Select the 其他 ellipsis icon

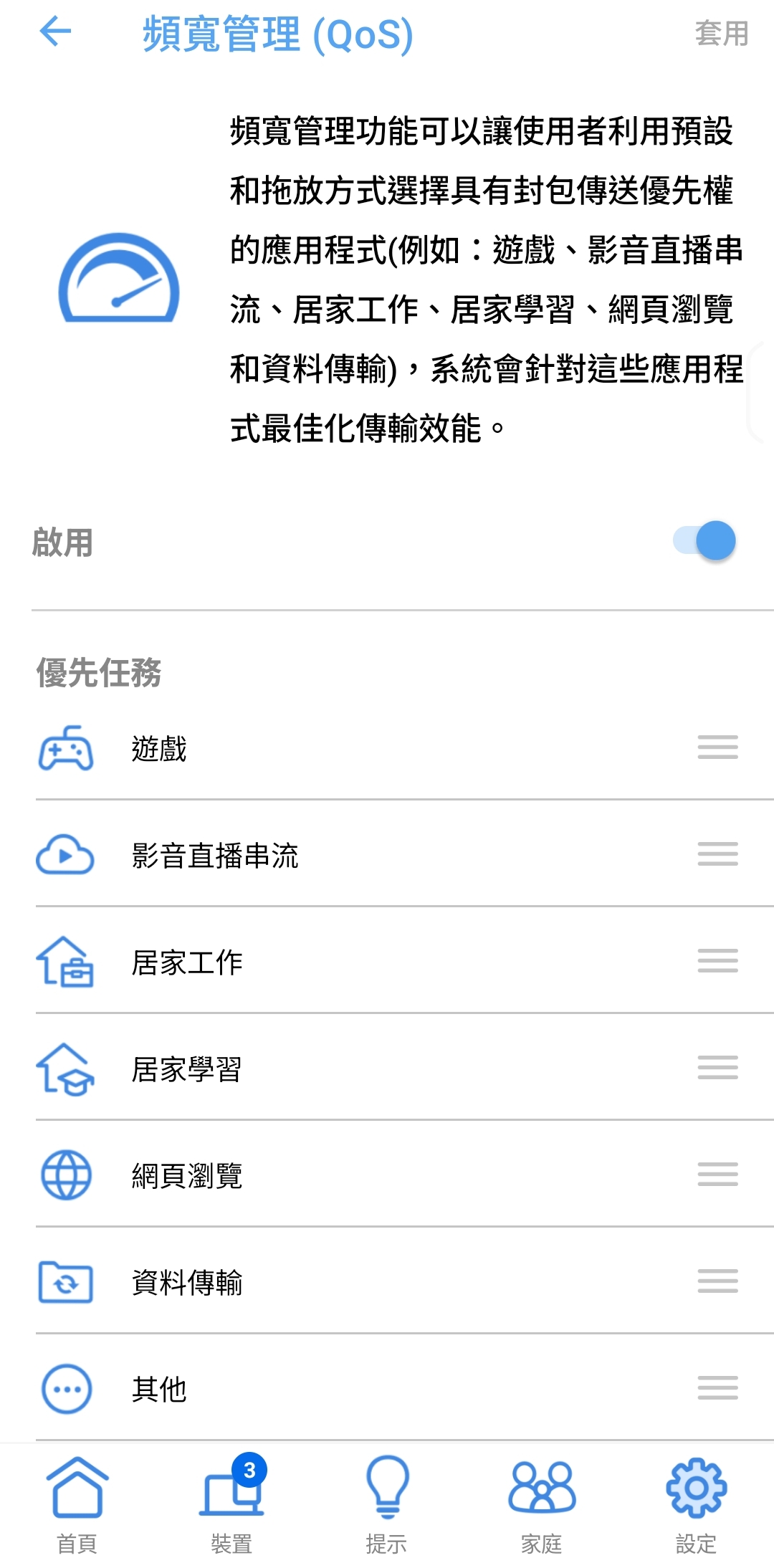64,1389
